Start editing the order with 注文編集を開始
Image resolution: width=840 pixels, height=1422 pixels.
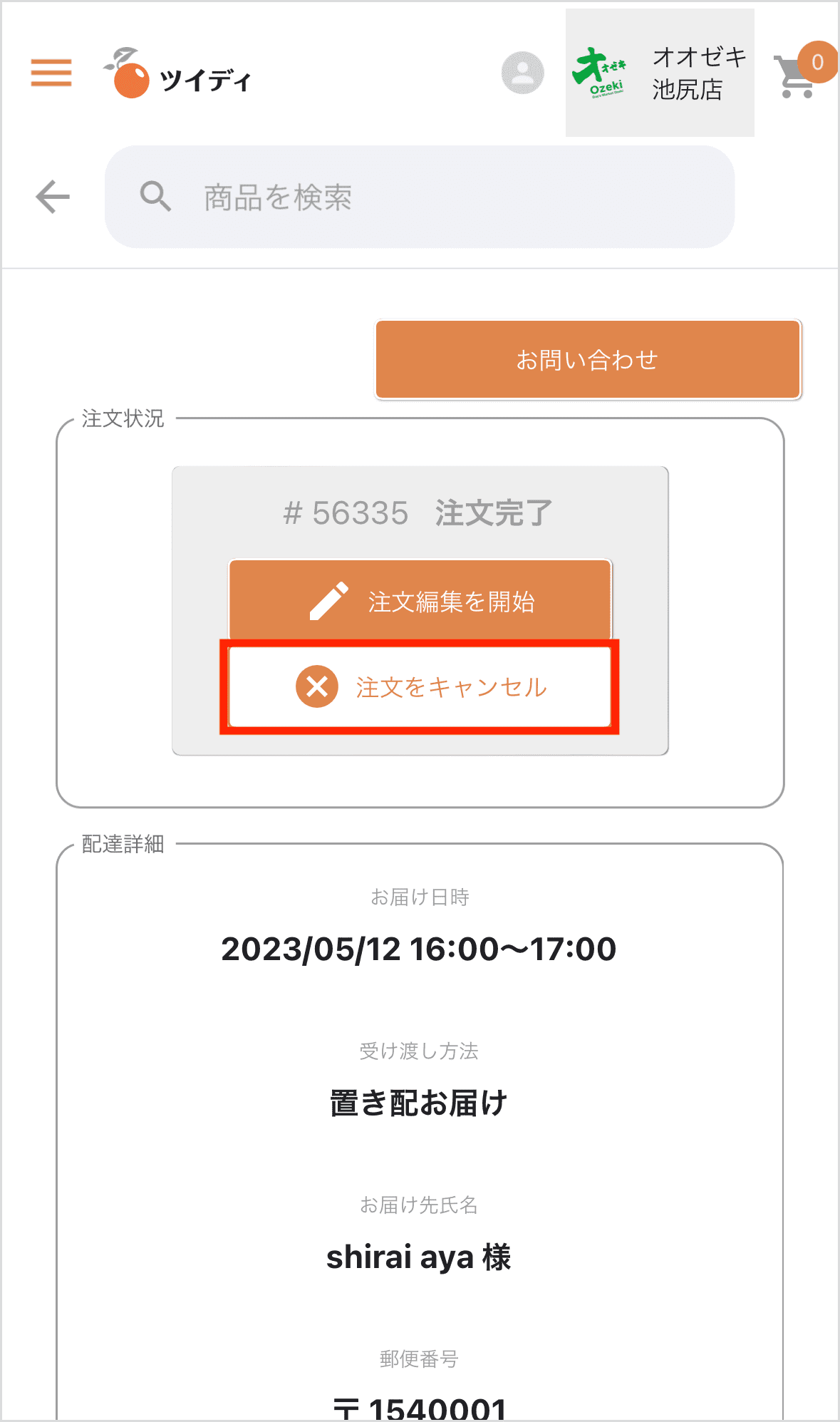click(x=420, y=601)
